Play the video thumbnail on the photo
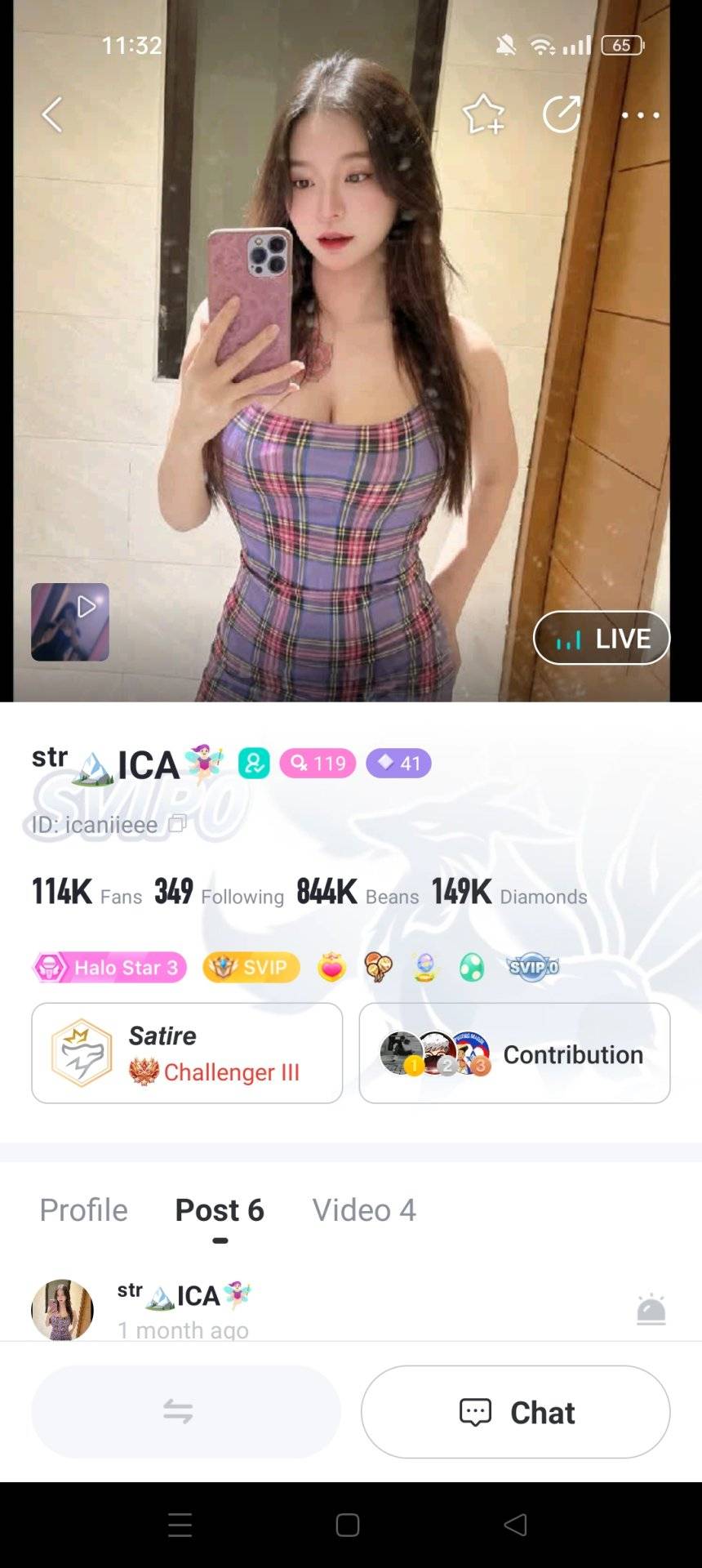The image size is (702, 1568). point(70,621)
